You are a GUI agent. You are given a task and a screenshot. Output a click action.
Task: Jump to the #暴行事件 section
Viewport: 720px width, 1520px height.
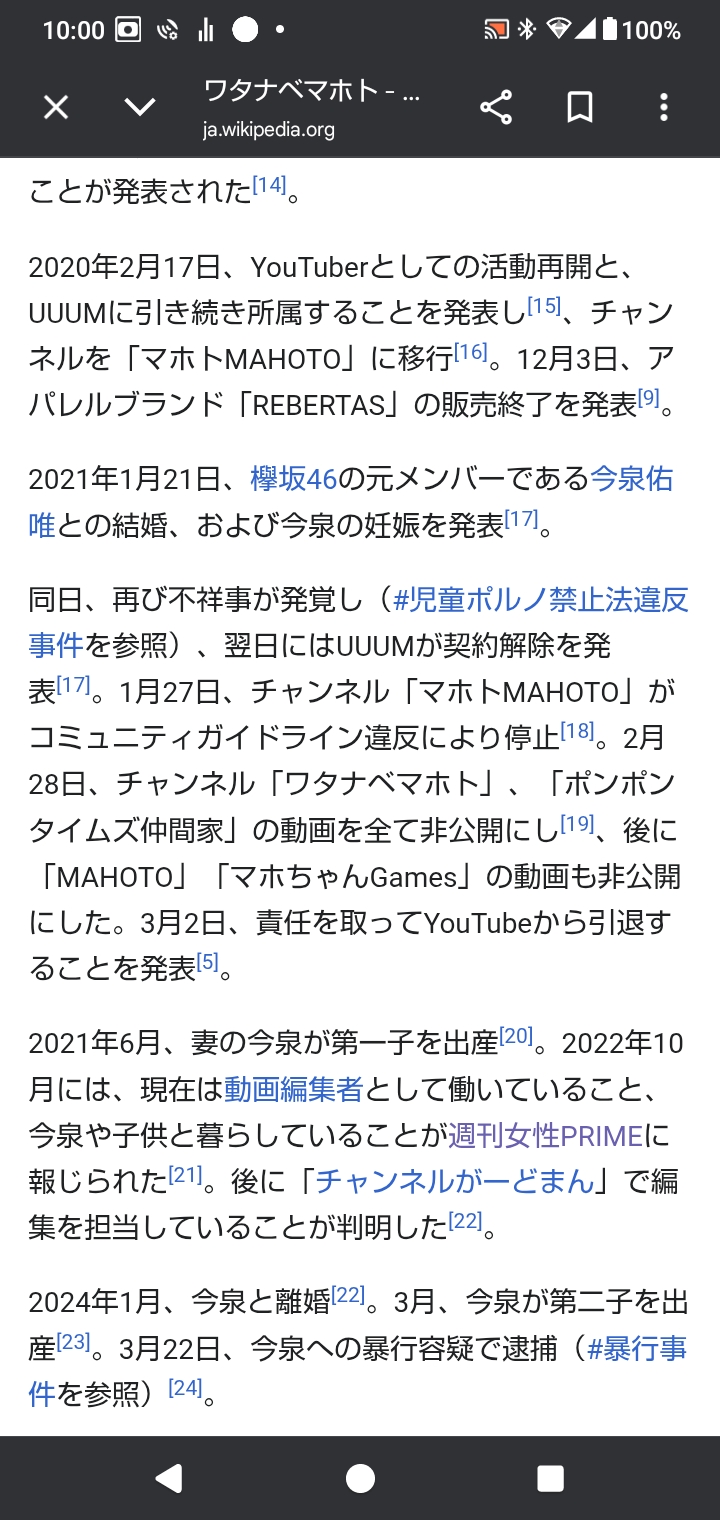pyautogui.click(x=636, y=1349)
